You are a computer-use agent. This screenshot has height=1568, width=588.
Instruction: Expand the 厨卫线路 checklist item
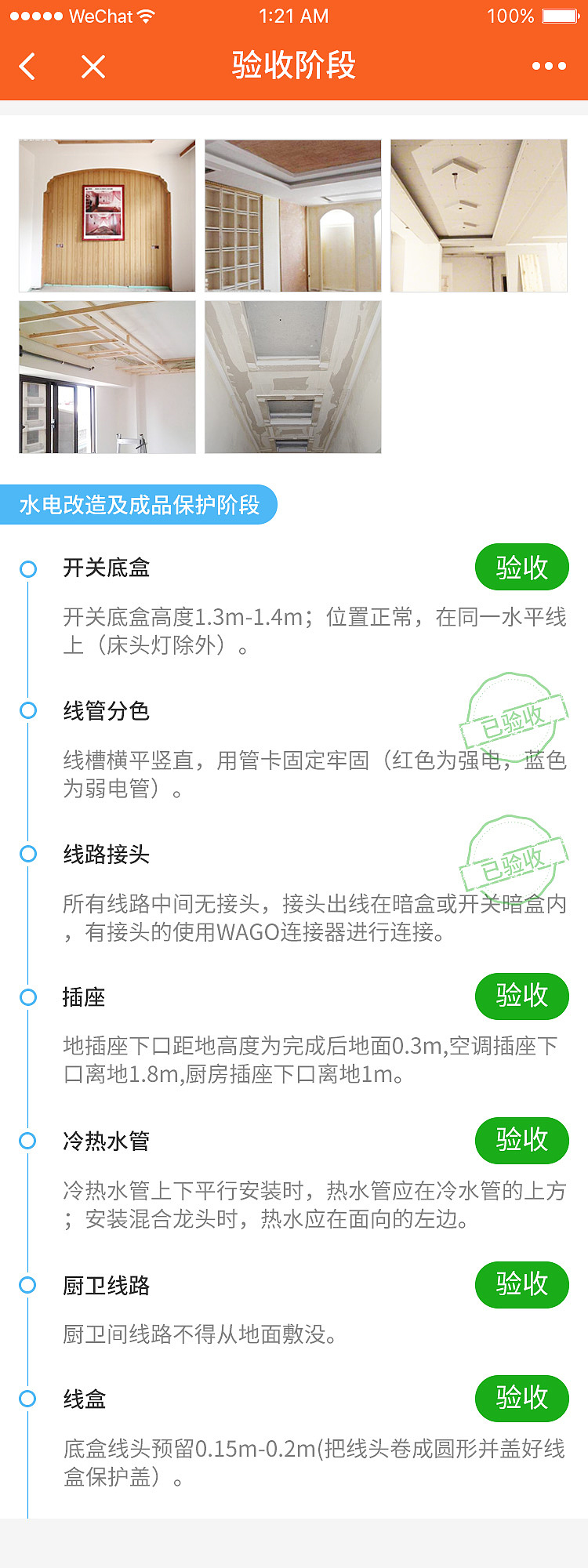[106, 1286]
